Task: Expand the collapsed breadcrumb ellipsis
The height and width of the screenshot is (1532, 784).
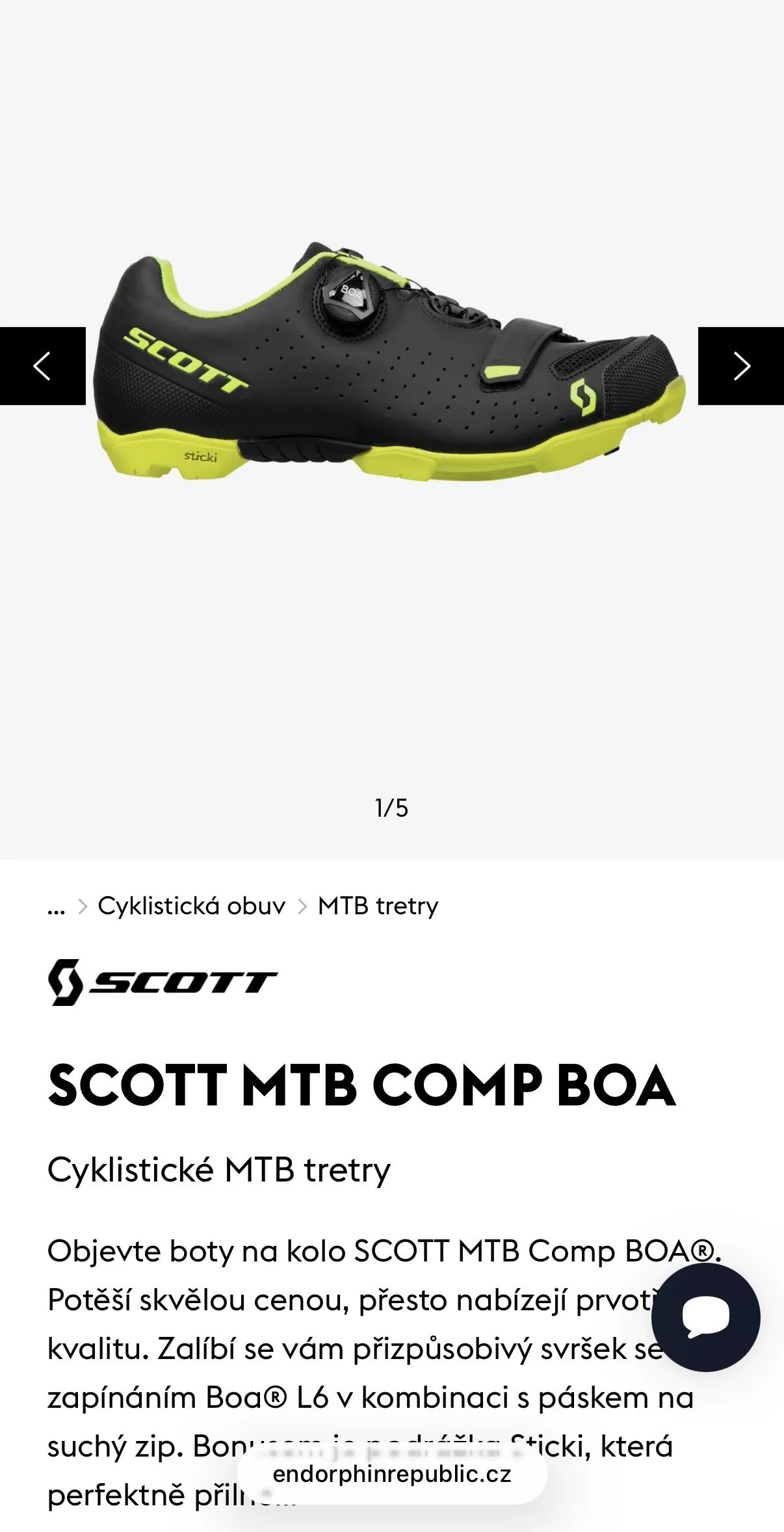Action: coord(57,907)
